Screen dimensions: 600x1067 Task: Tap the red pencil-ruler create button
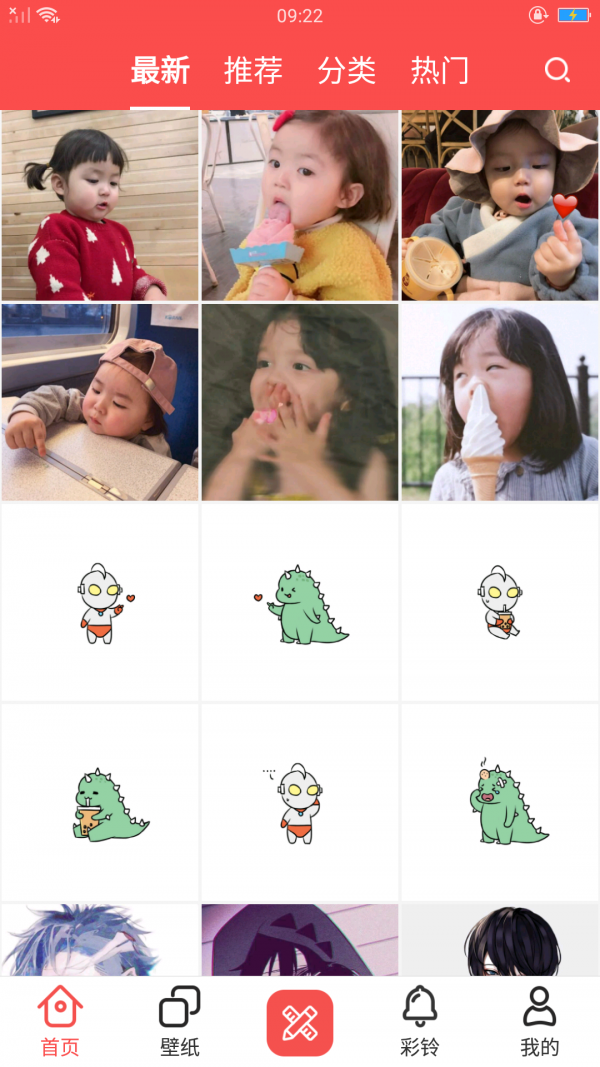(300, 1022)
